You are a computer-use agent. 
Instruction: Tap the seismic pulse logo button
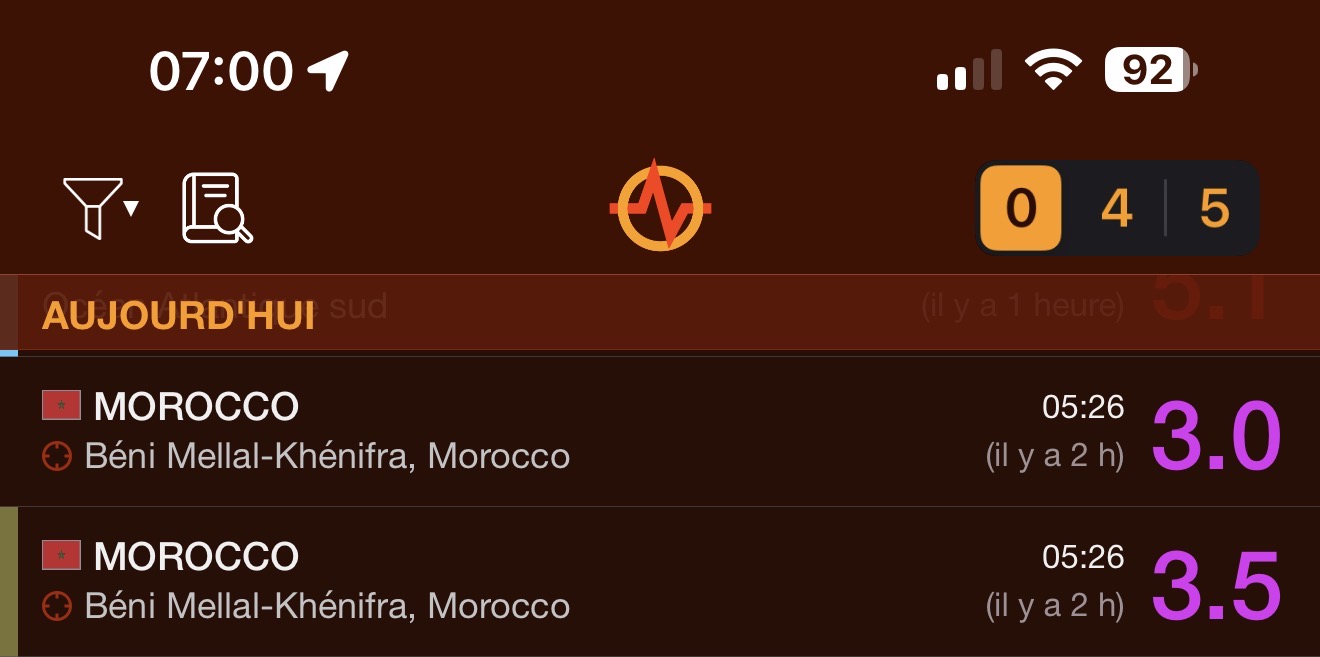[x=660, y=208]
